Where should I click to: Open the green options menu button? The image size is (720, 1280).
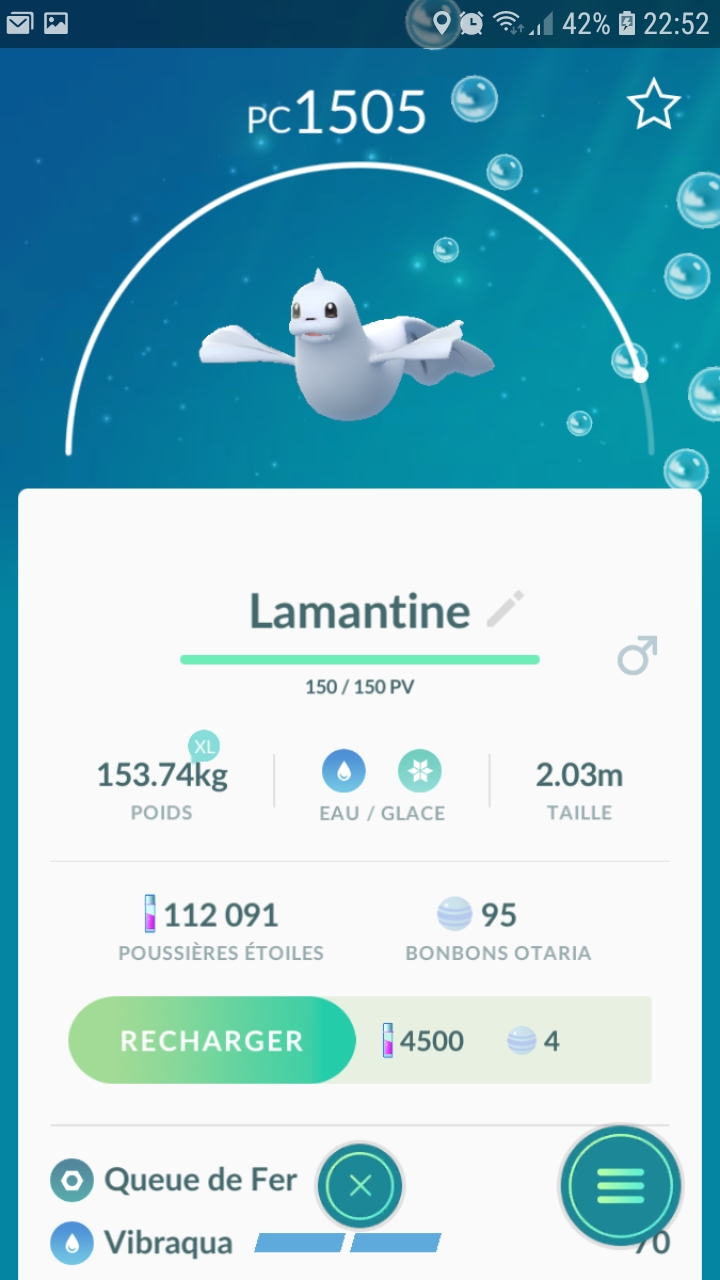620,1186
